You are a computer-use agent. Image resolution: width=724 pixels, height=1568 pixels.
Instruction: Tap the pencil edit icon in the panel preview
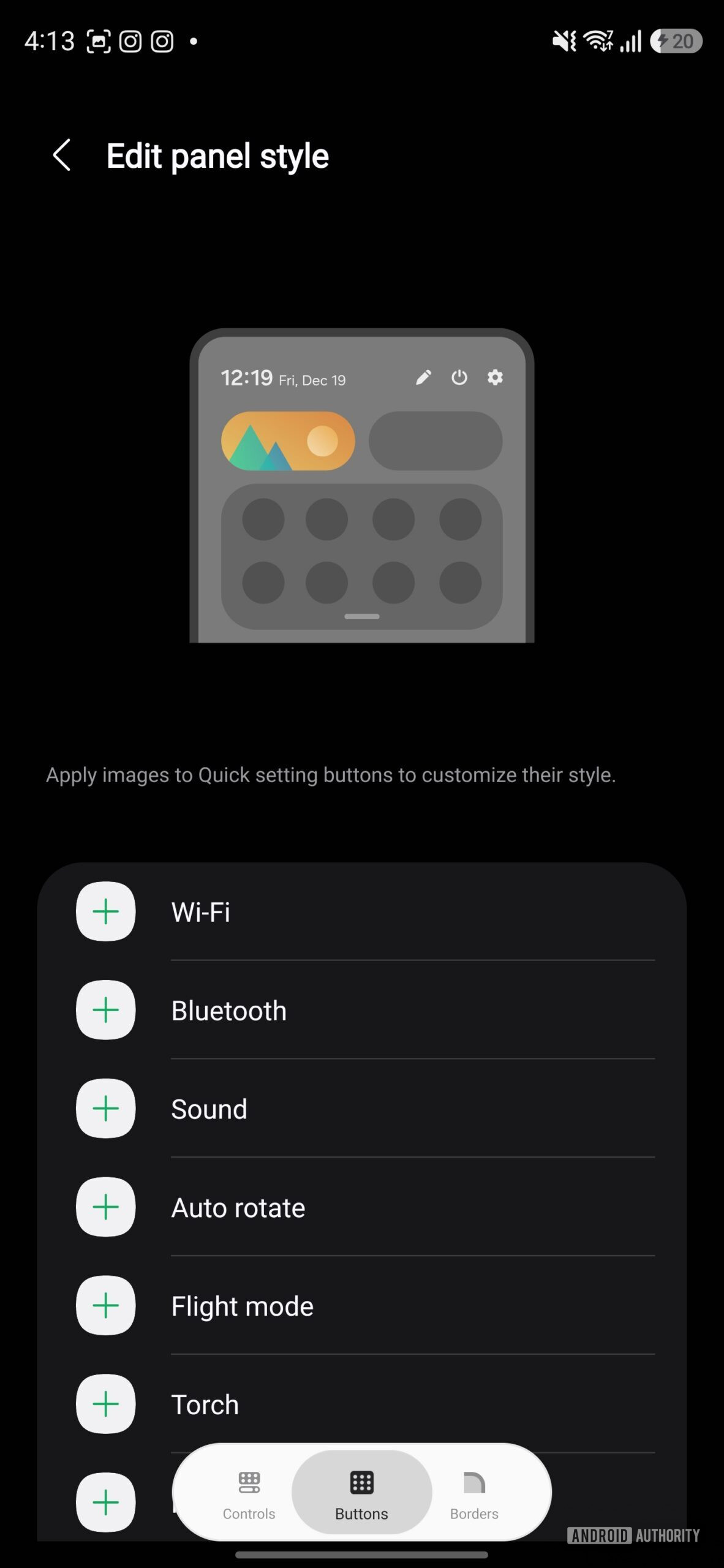coord(423,378)
